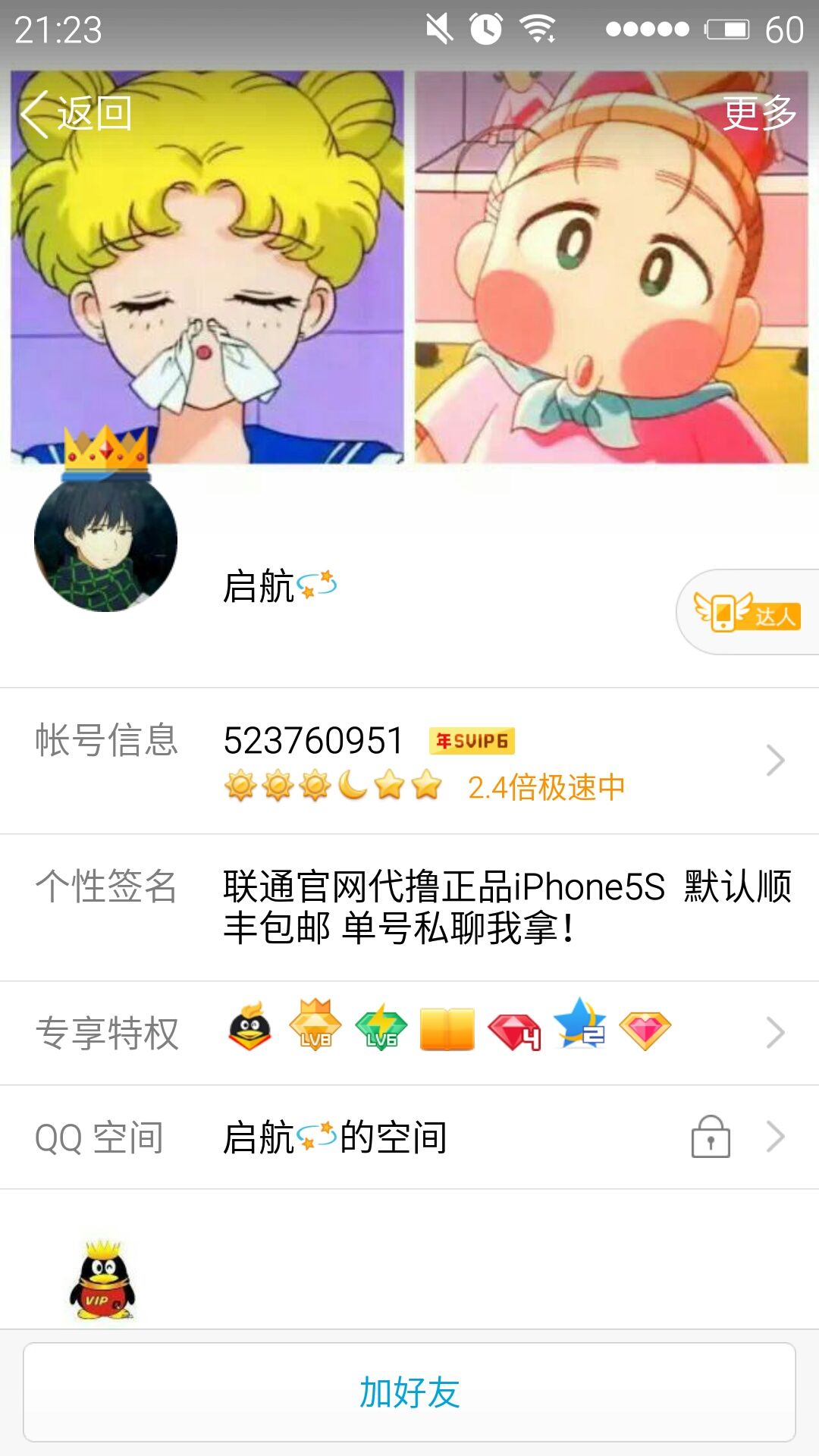Open the 帐号信息 row
Viewport: 819px width, 1456px height.
(409, 761)
